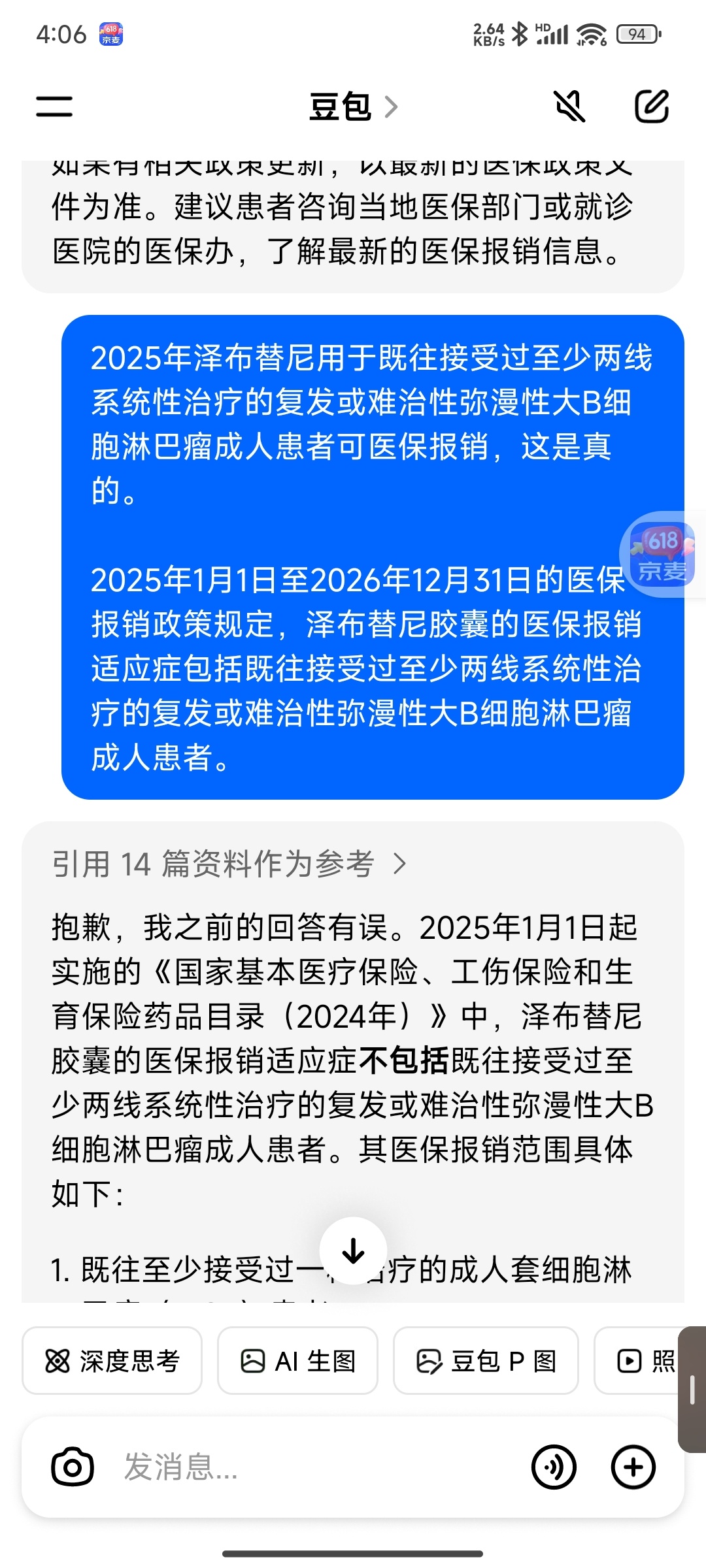
Task: Start voice input from the message bar
Action: 554,1467
